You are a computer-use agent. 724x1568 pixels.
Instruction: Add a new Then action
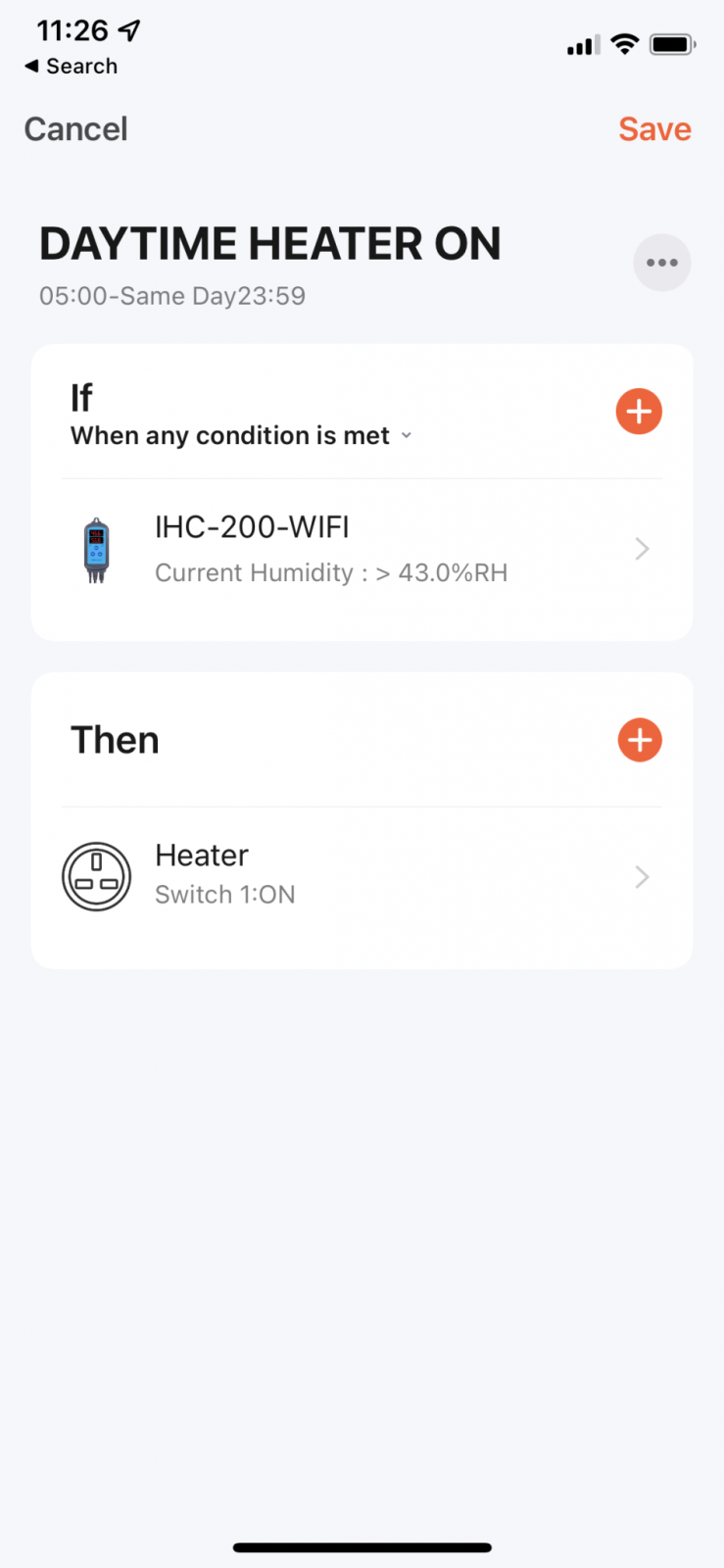(640, 740)
